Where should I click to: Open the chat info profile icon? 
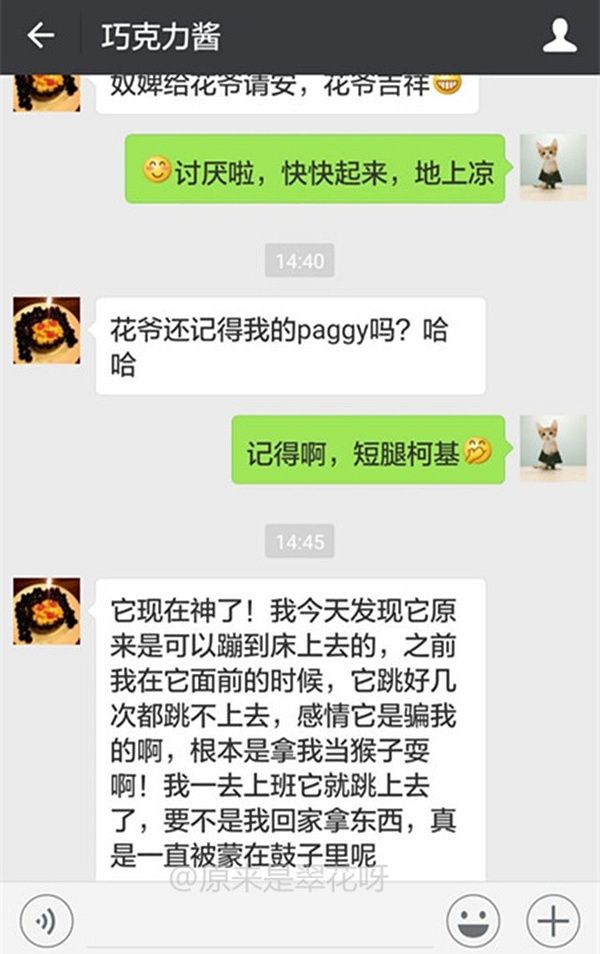pos(559,37)
